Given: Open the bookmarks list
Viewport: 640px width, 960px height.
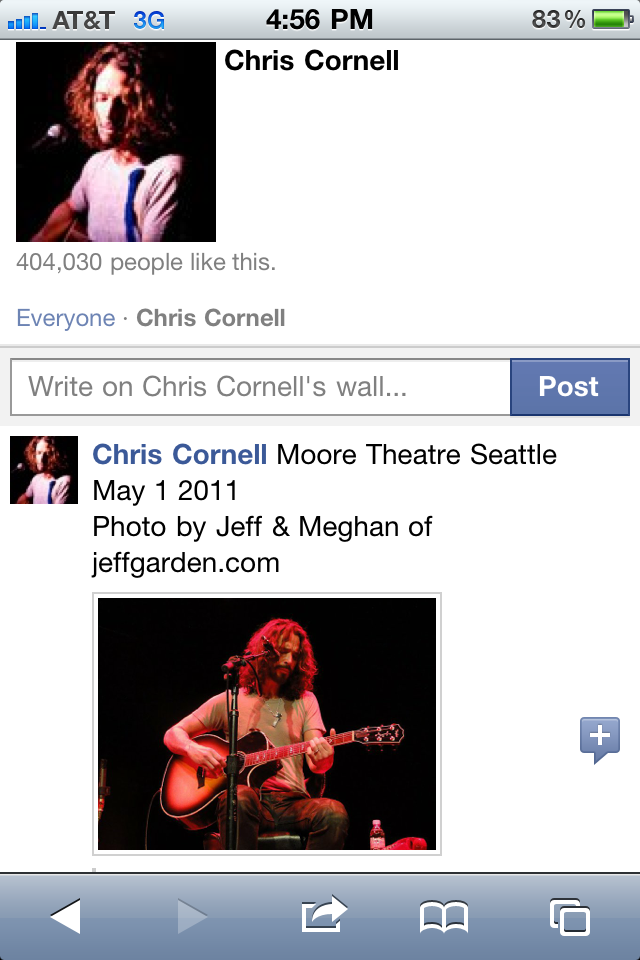Looking at the screenshot, I should 443,915.
